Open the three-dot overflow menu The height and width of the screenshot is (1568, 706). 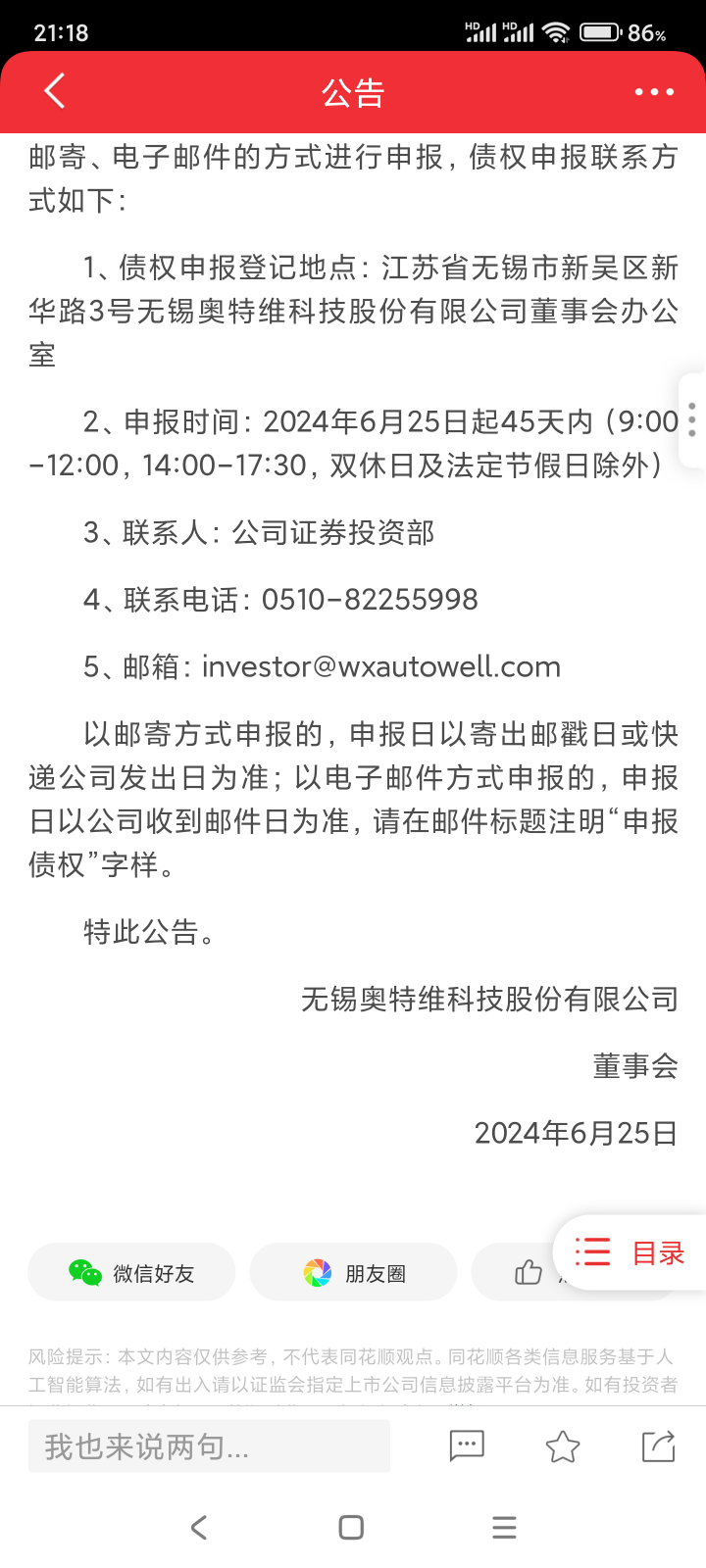coord(654,92)
